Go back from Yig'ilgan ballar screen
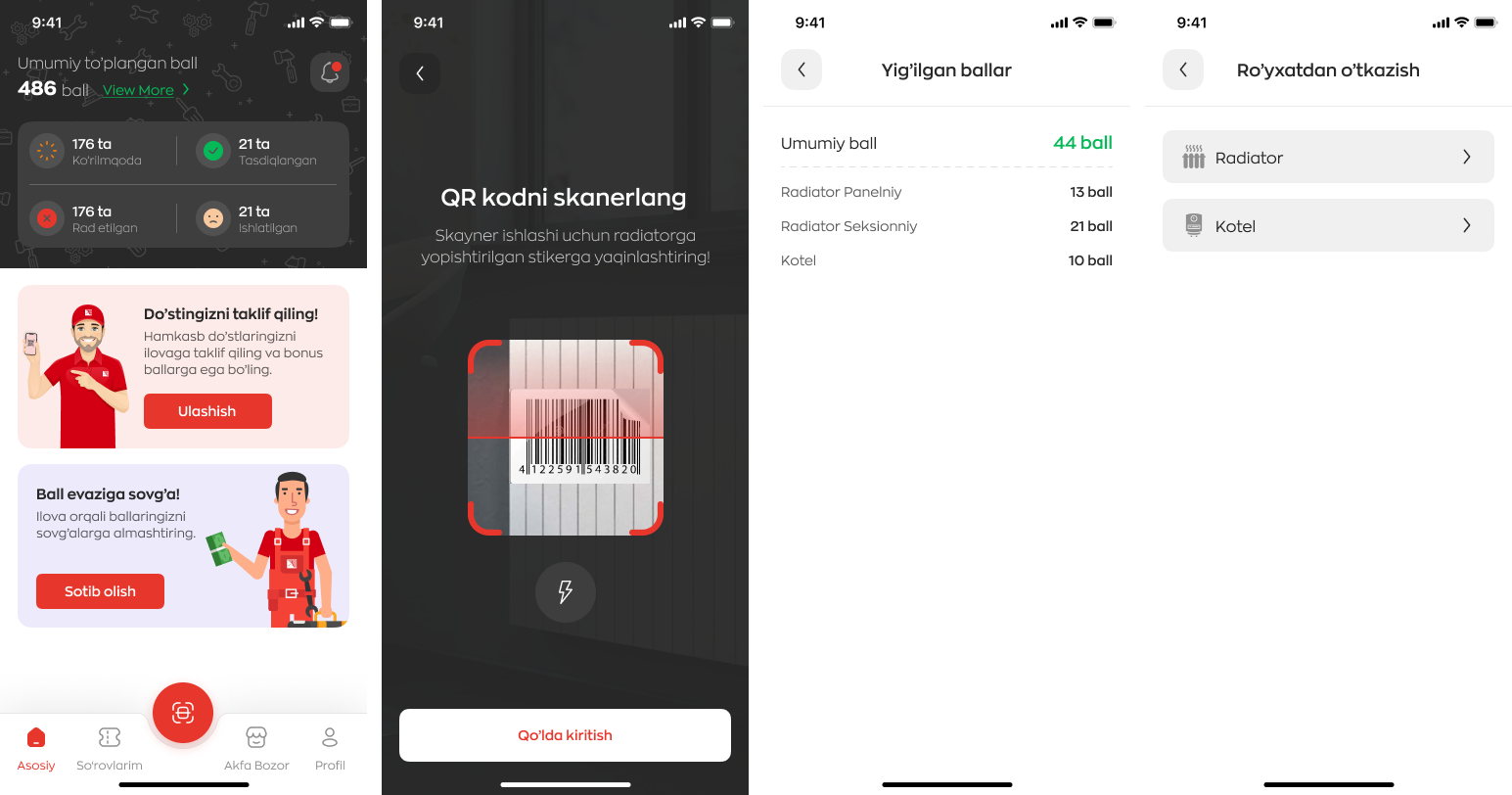 802,70
